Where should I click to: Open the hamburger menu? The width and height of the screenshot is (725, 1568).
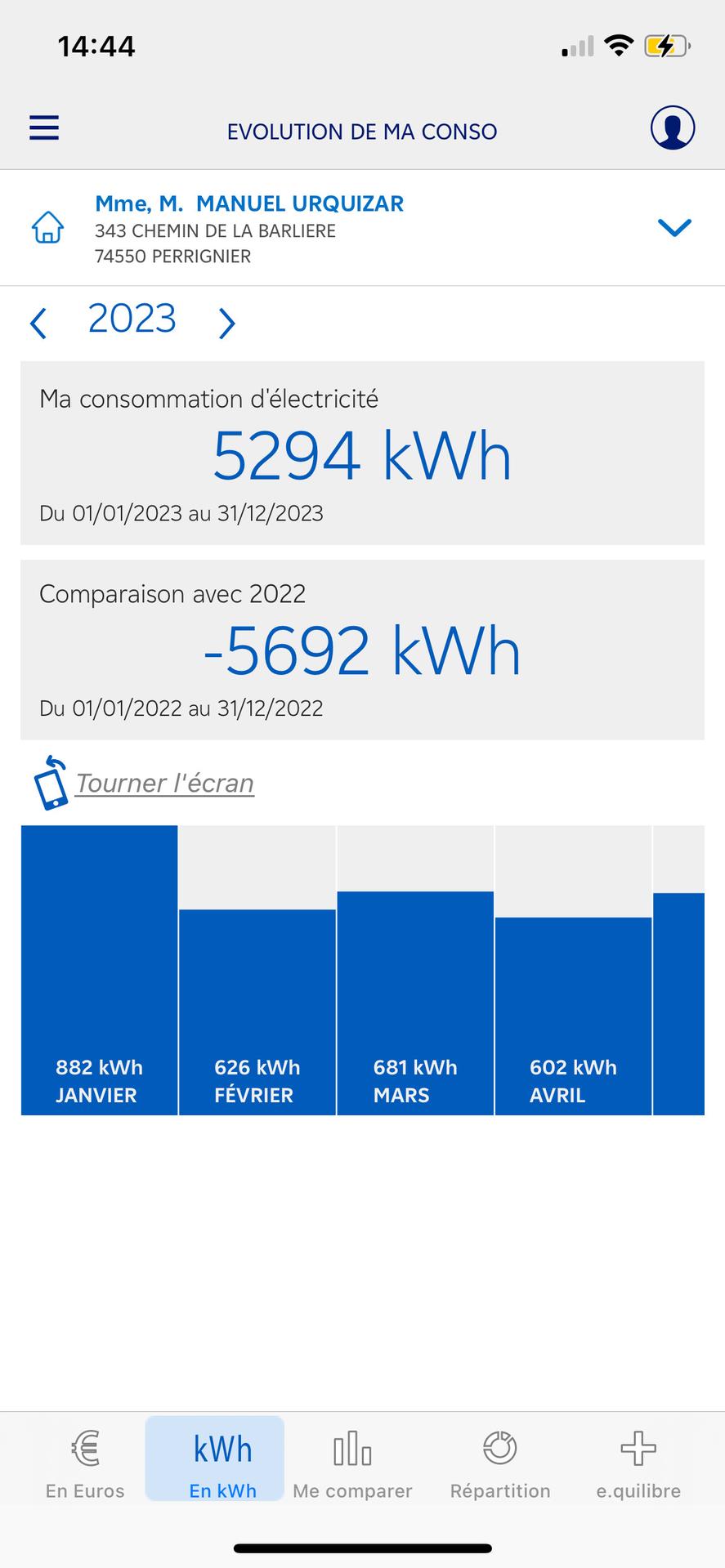[44, 128]
